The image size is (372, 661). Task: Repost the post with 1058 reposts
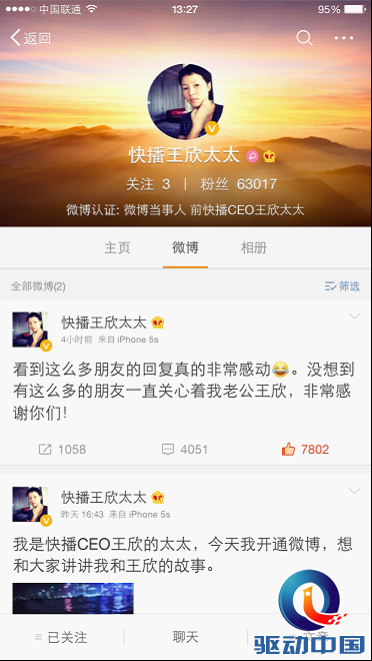coord(62,449)
